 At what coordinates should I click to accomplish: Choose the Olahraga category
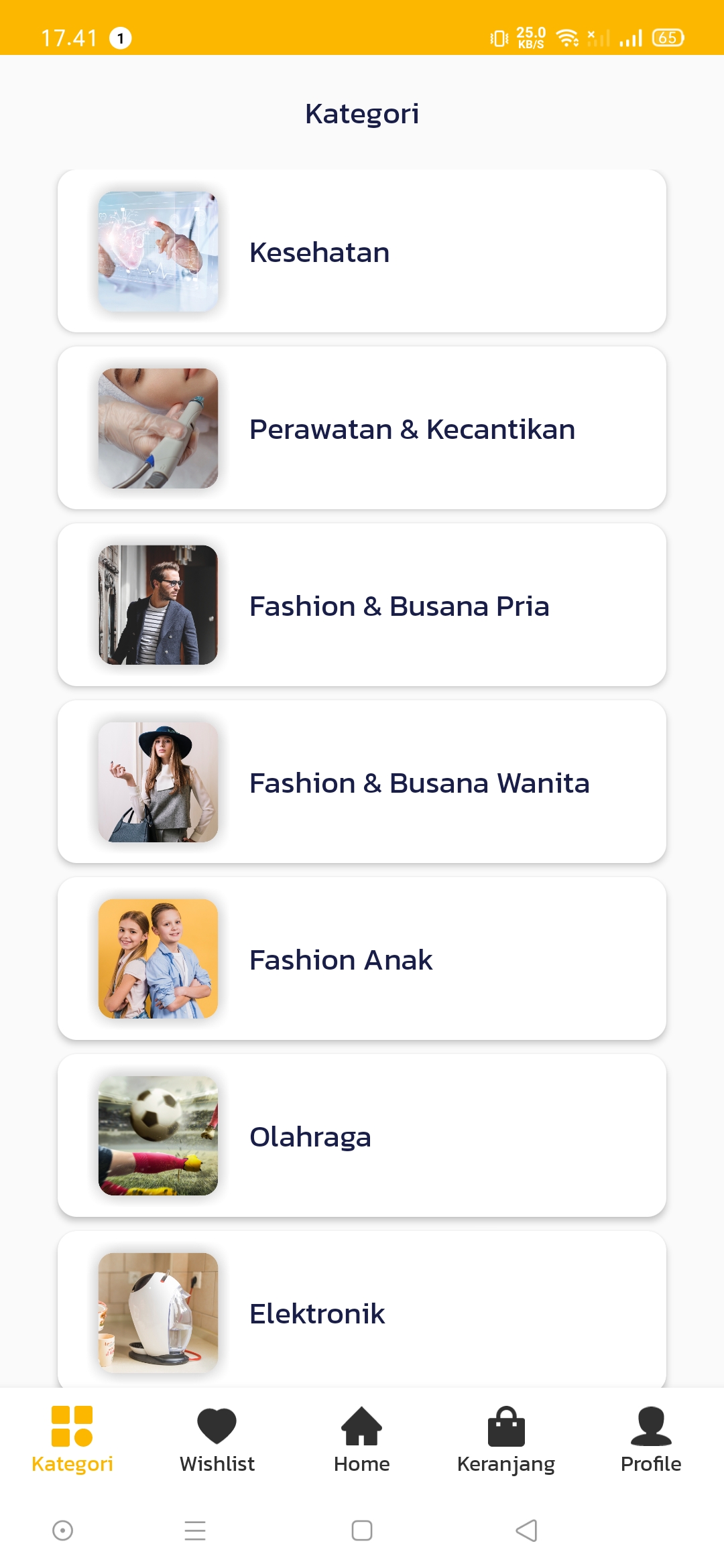tap(362, 1136)
